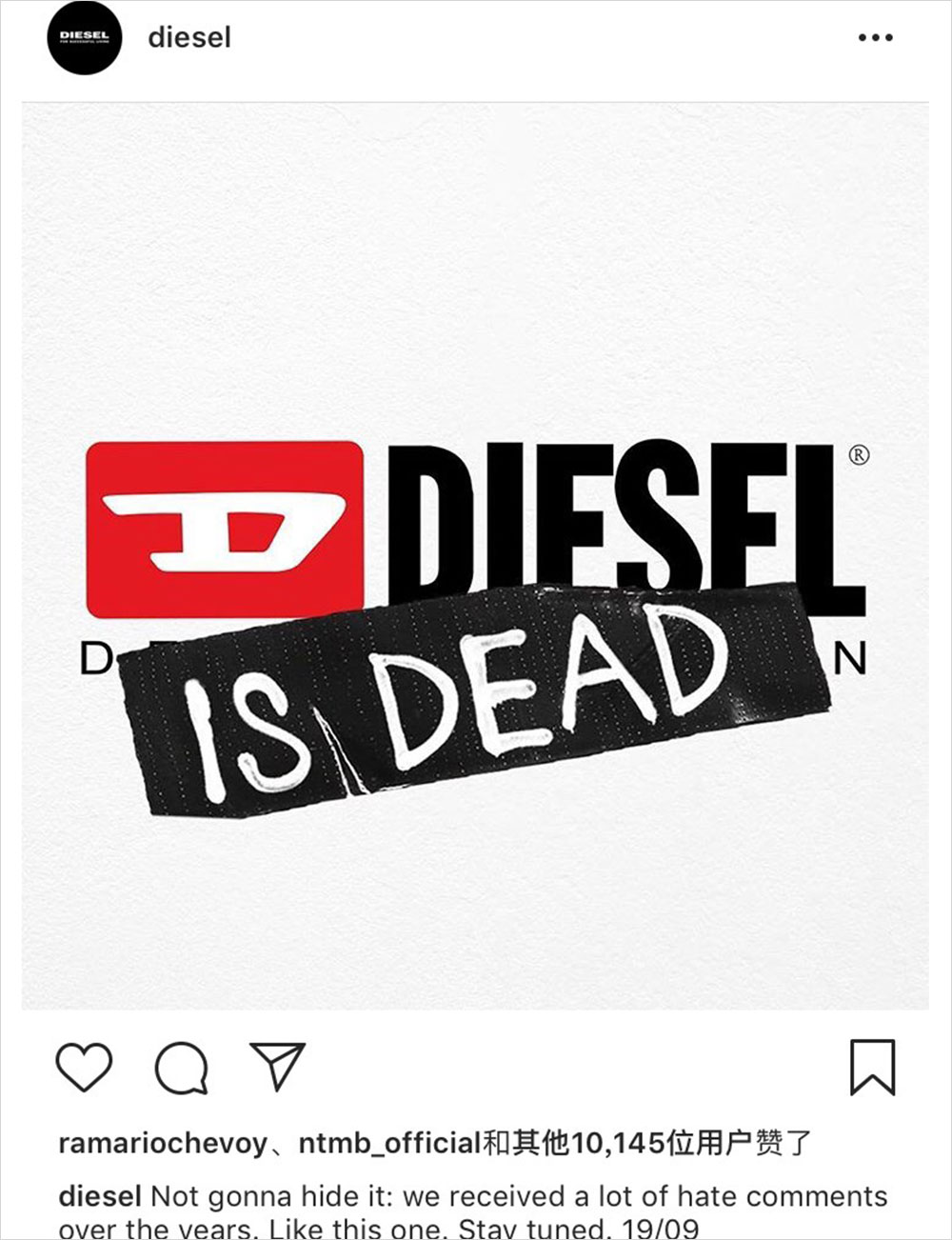Tap diesel username in the caption
952x1240 pixels.
click(x=100, y=1196)
